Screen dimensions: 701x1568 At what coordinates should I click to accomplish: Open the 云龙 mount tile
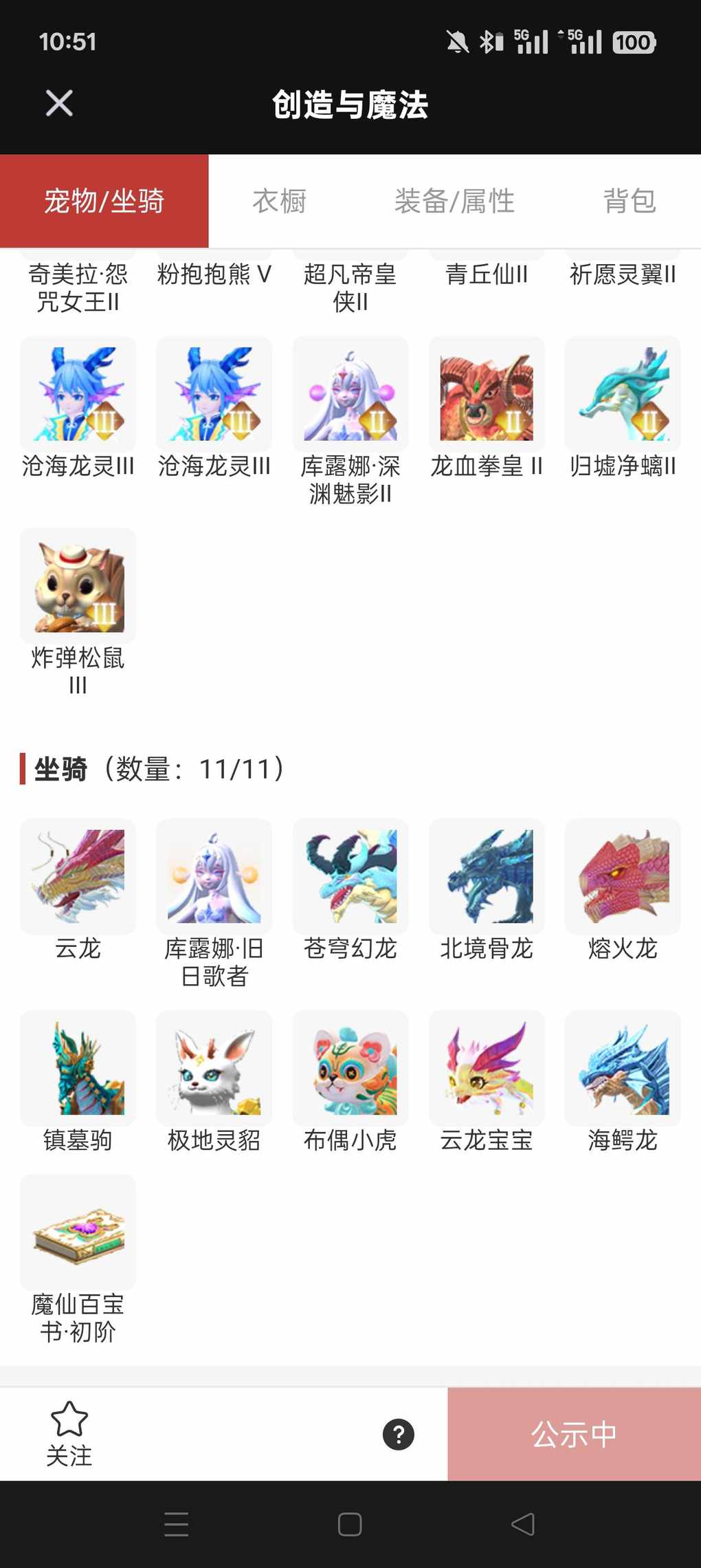[x=78, y=877]
